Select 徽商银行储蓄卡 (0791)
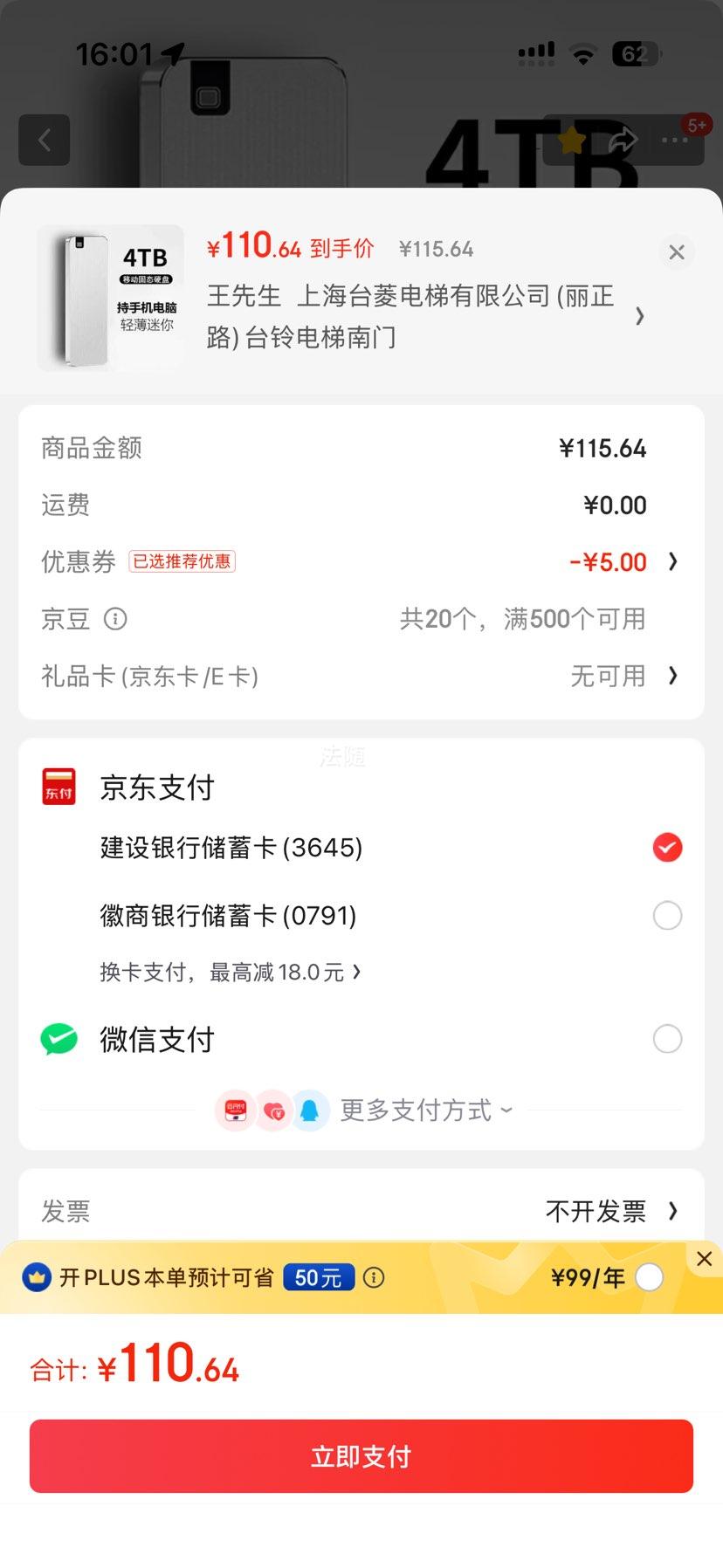723x1568 pixels. (667, 916)
